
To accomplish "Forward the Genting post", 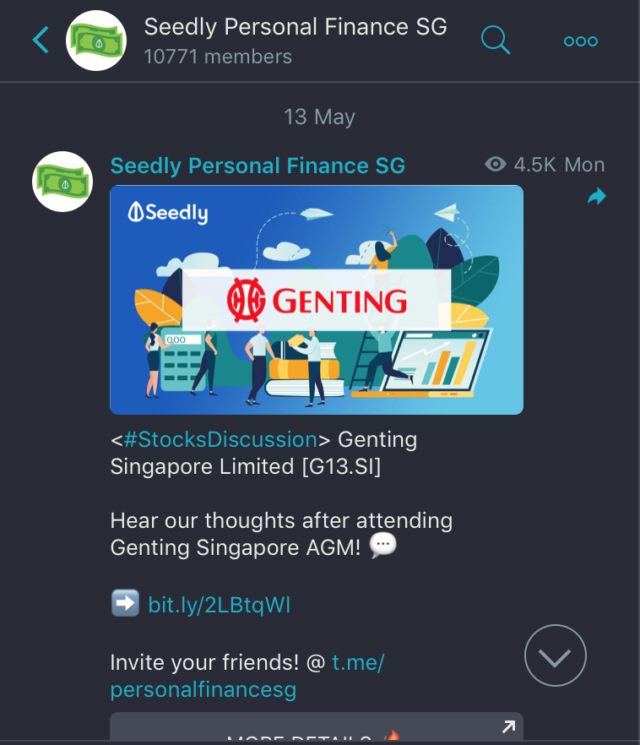I will pyautogui.click(x=597, y=197).
